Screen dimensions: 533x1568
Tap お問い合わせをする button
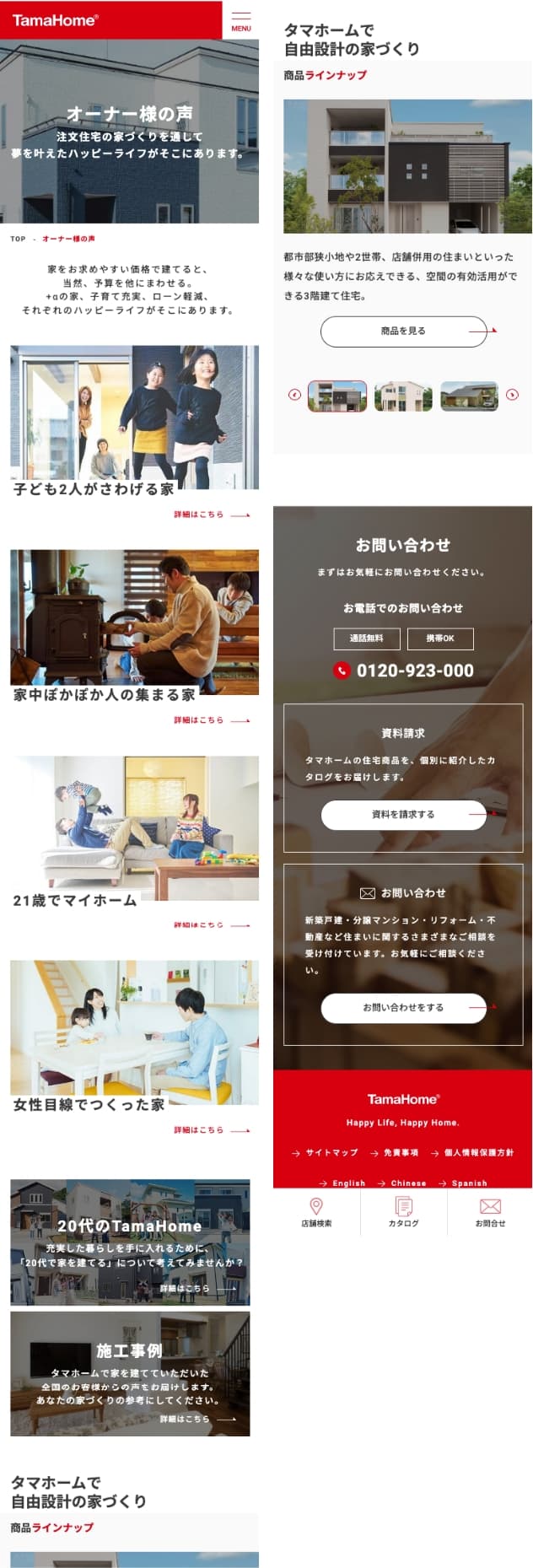point(404,1008)
